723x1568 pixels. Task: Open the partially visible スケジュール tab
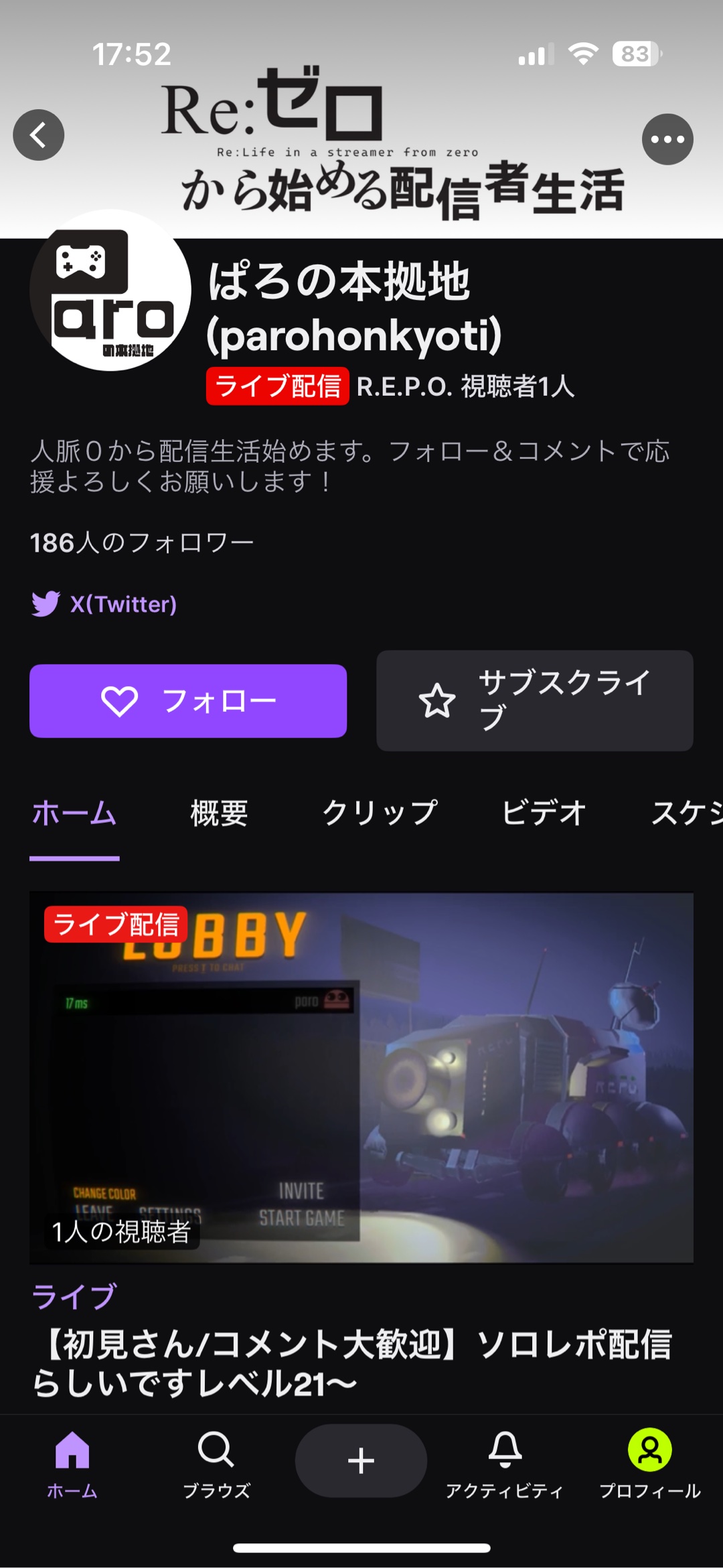tap(686, 813)
